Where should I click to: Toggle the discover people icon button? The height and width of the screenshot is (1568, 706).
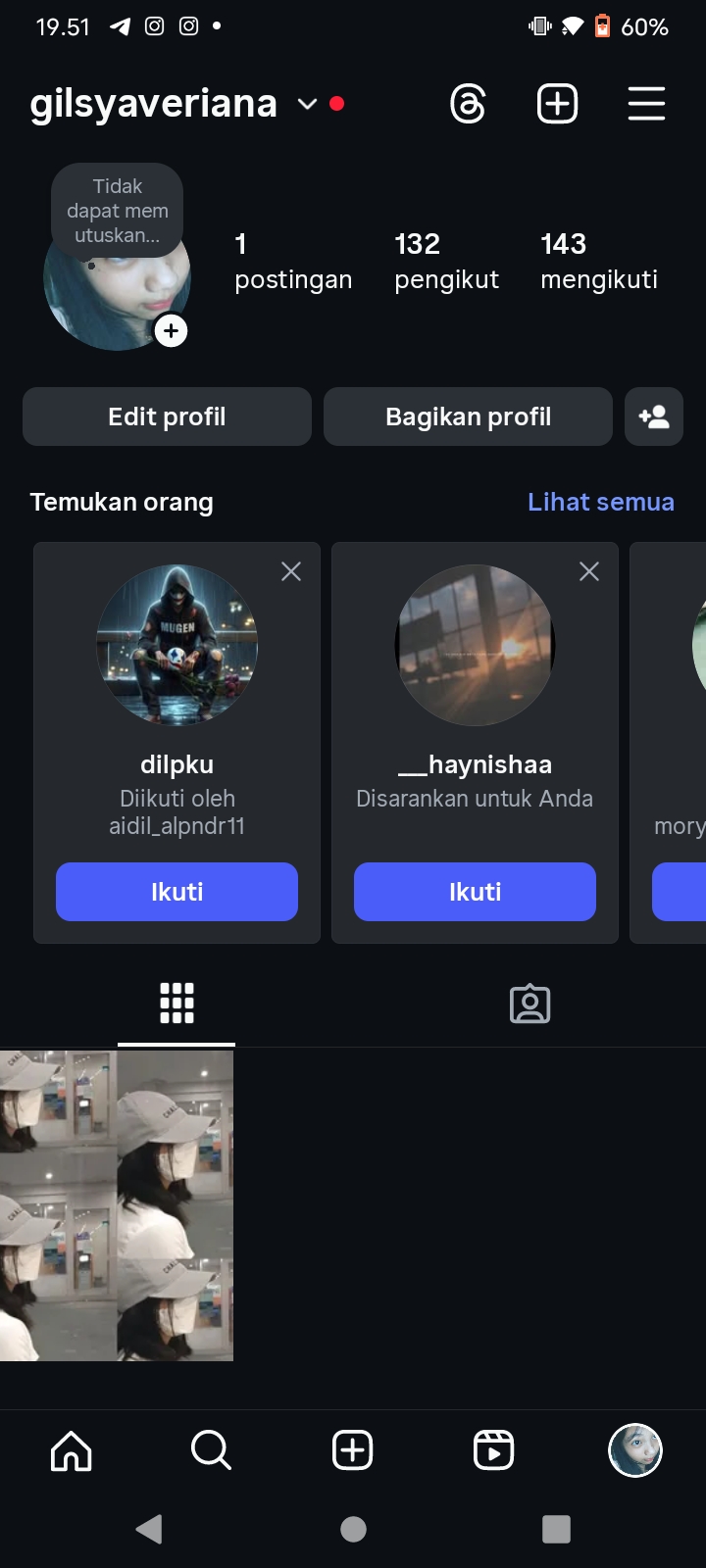pyautogui.click(x=654, y=416)
